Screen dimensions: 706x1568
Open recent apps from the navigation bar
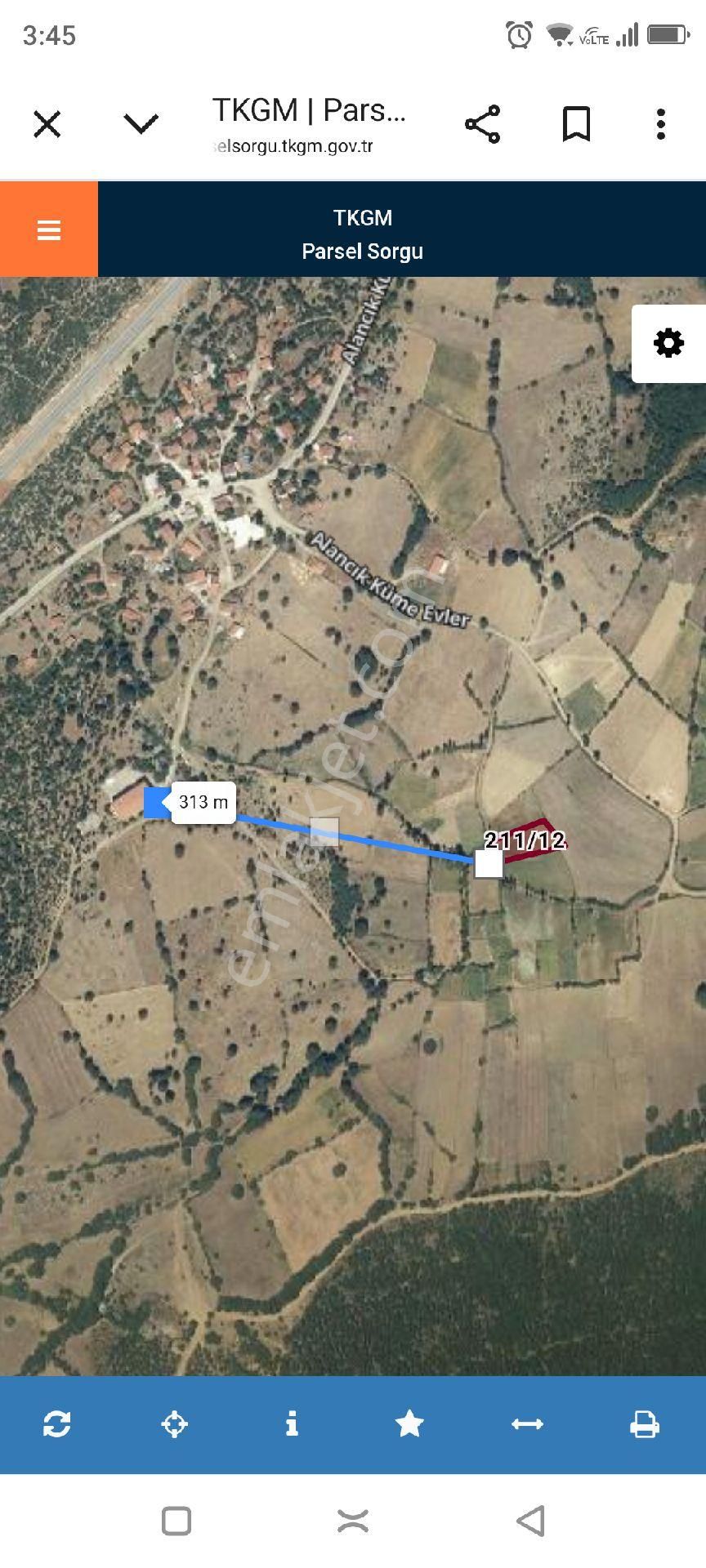(176, 1521)
